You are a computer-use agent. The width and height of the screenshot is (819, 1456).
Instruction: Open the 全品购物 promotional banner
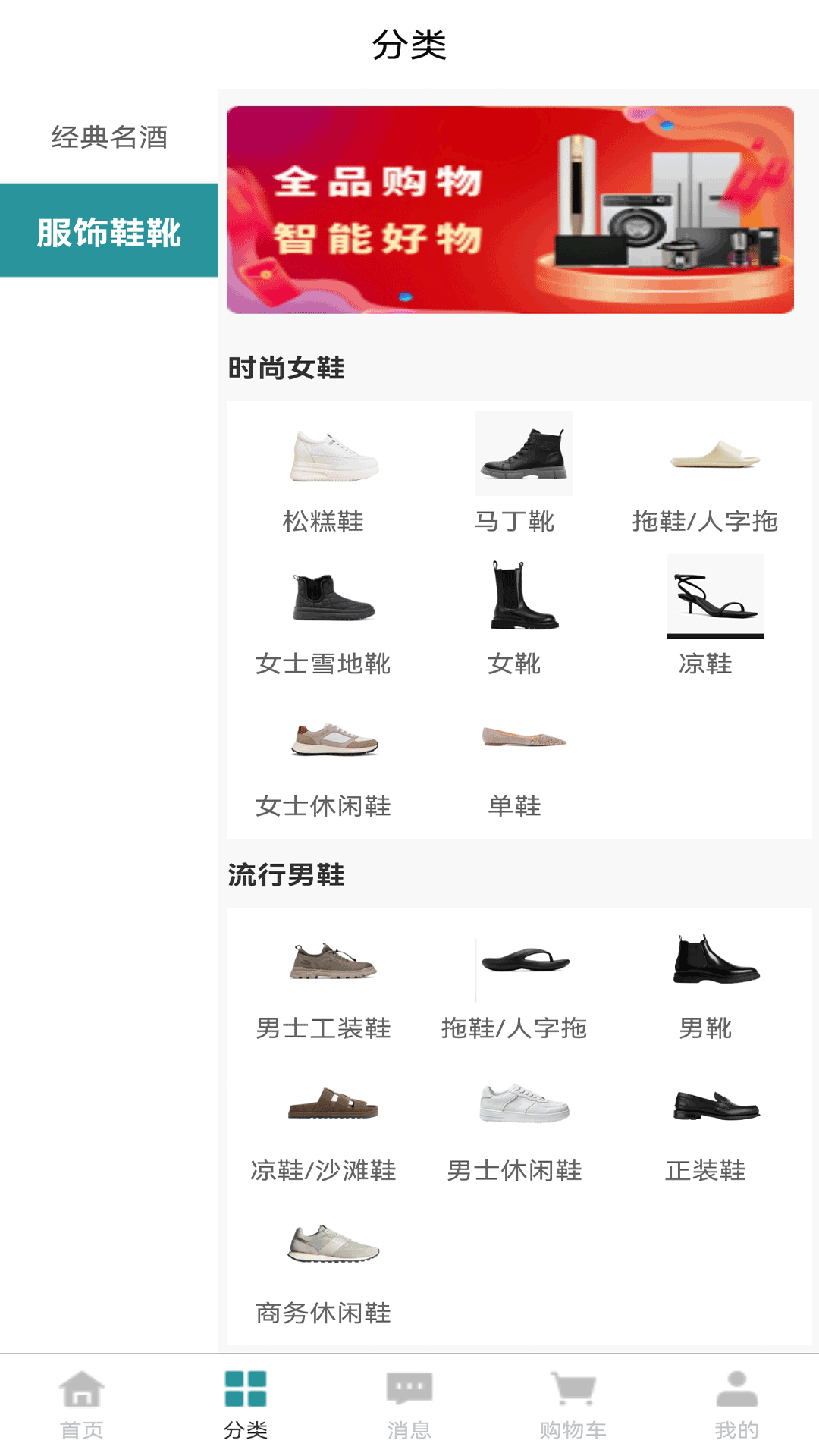[510, 210]
